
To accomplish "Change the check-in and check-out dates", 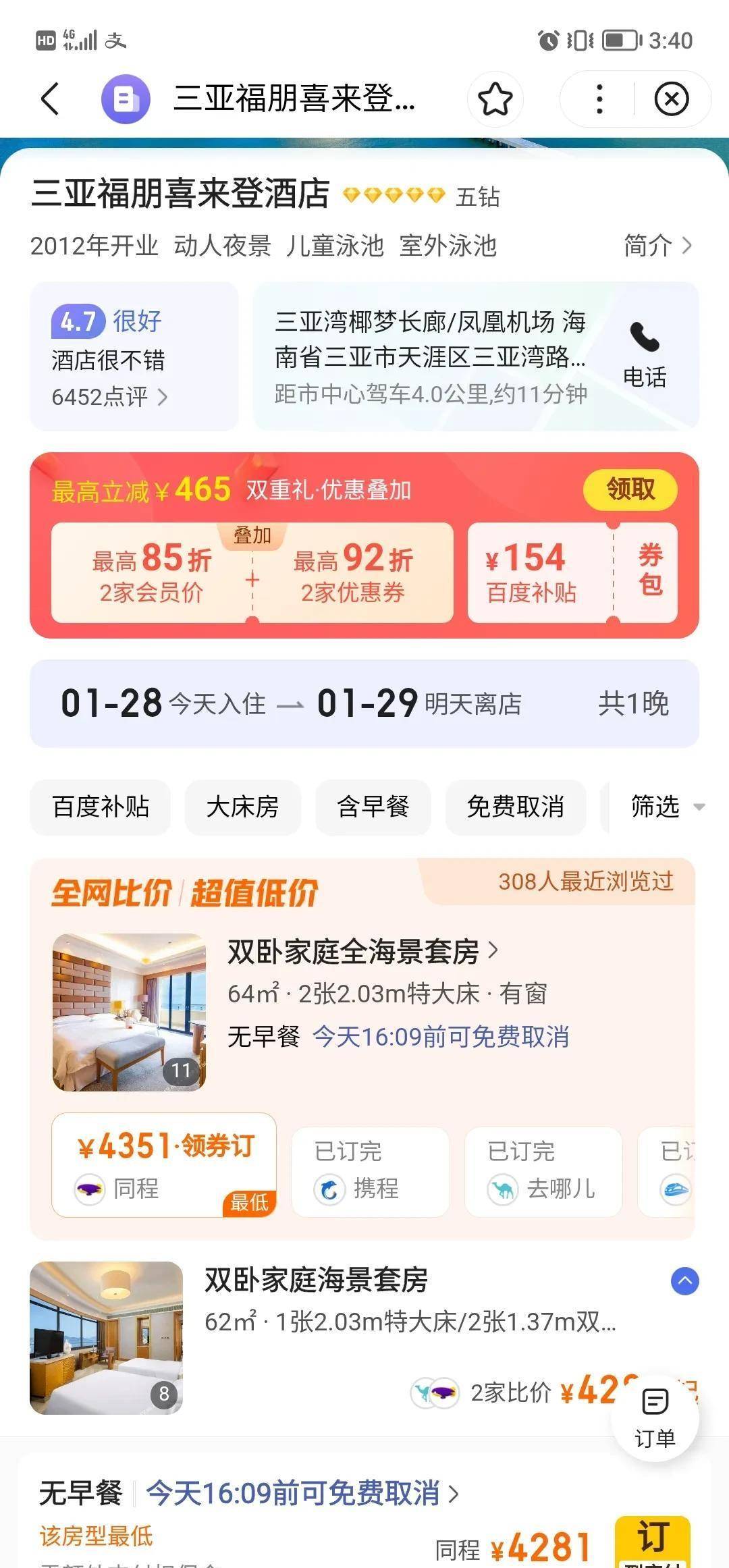I will 364,703.
